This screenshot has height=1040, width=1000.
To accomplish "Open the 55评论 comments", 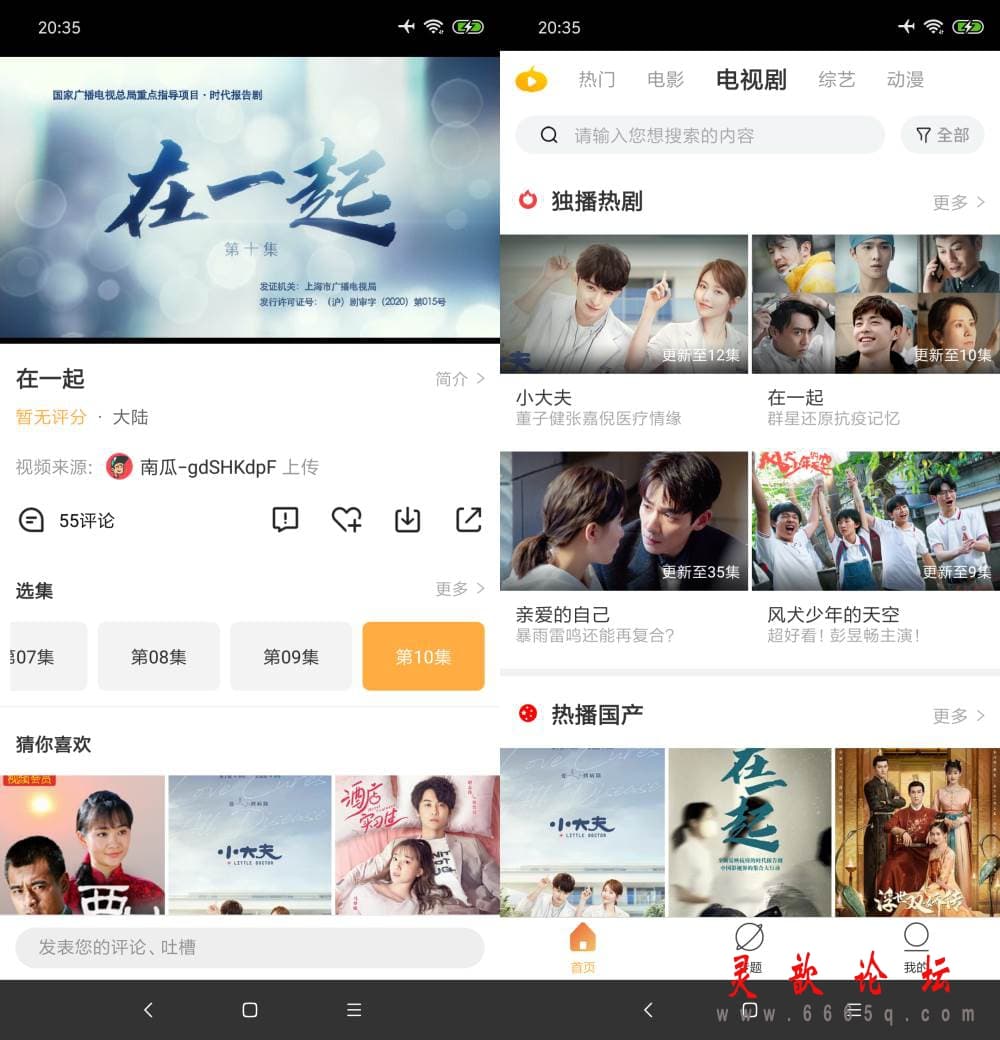I will (x=67, y=520).
